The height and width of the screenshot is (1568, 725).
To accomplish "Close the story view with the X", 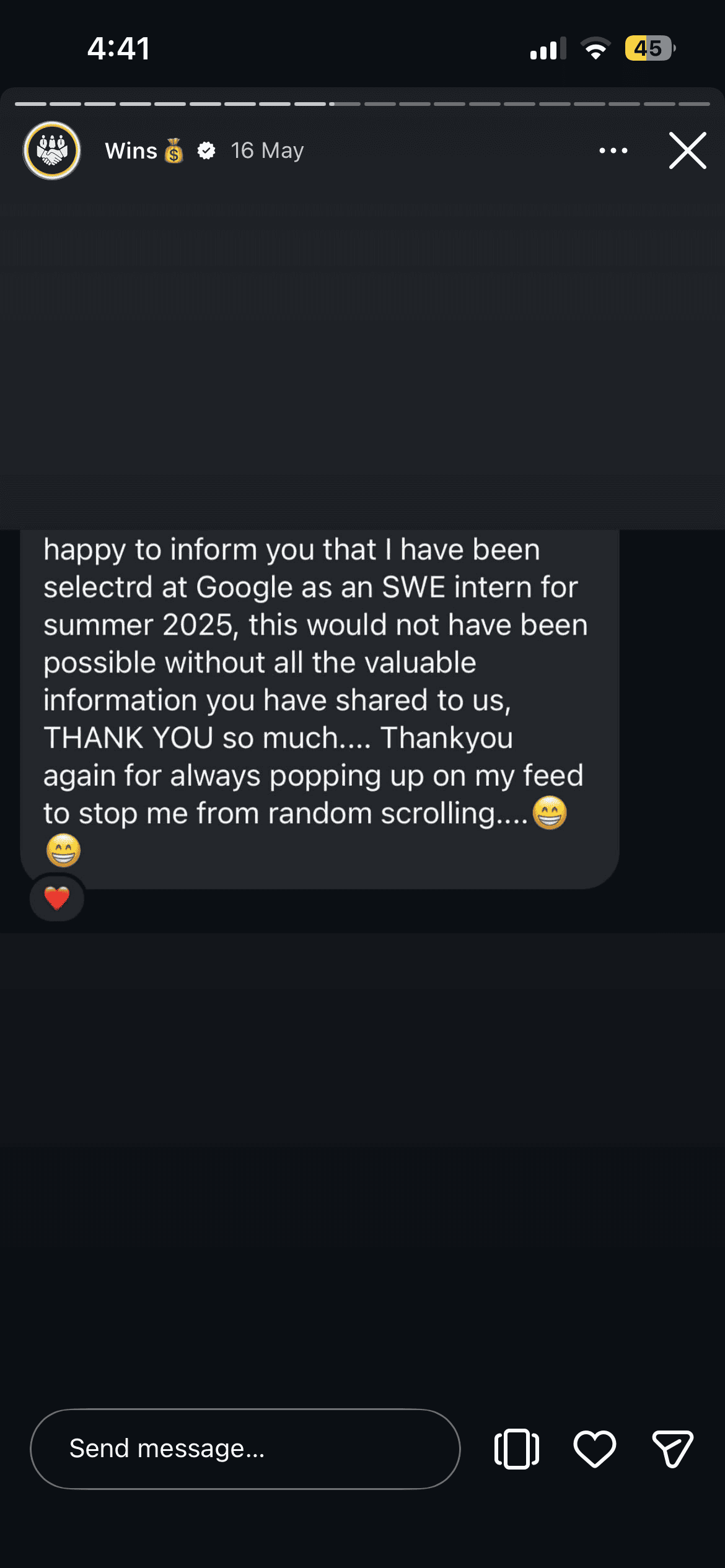I will [x=688, y=150].
